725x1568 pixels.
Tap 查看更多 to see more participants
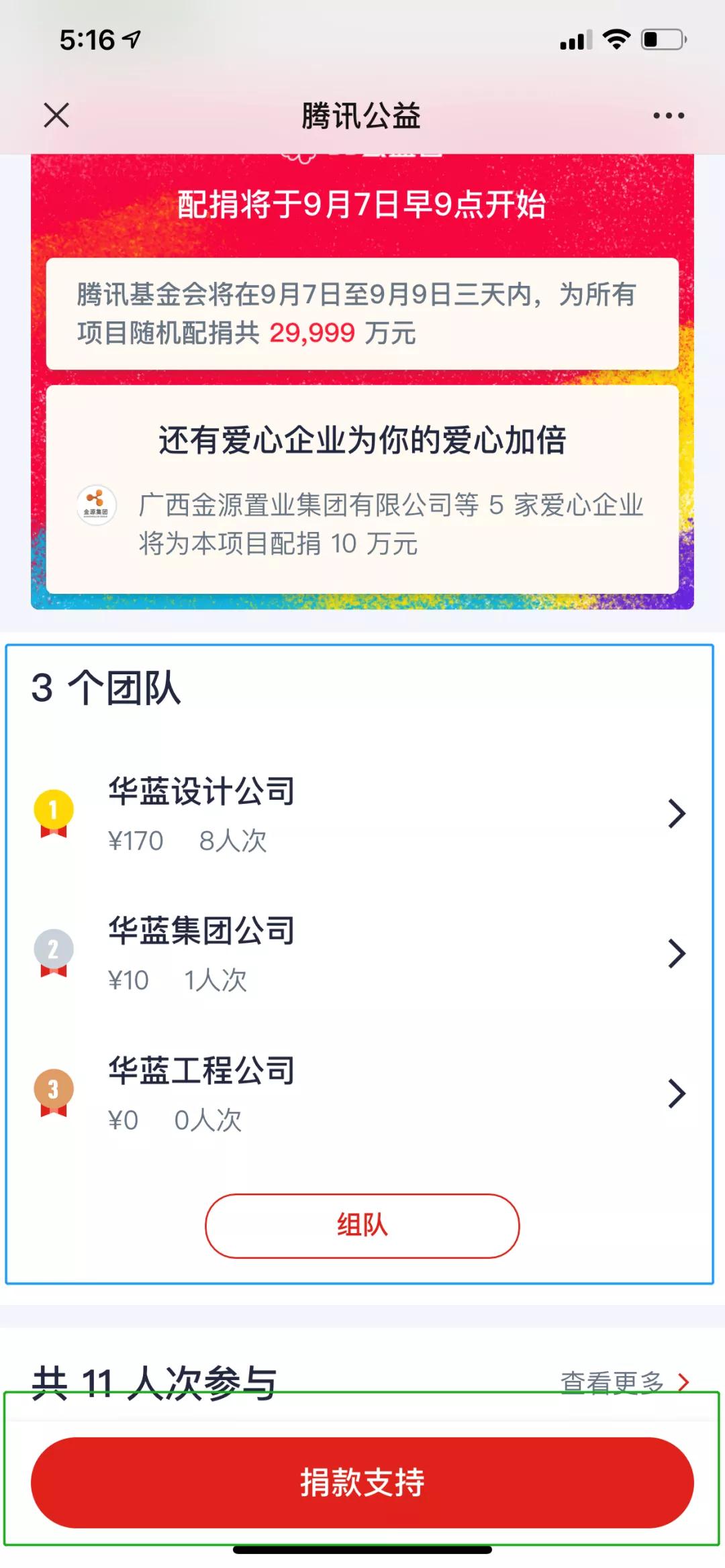tap(624, 1381)
